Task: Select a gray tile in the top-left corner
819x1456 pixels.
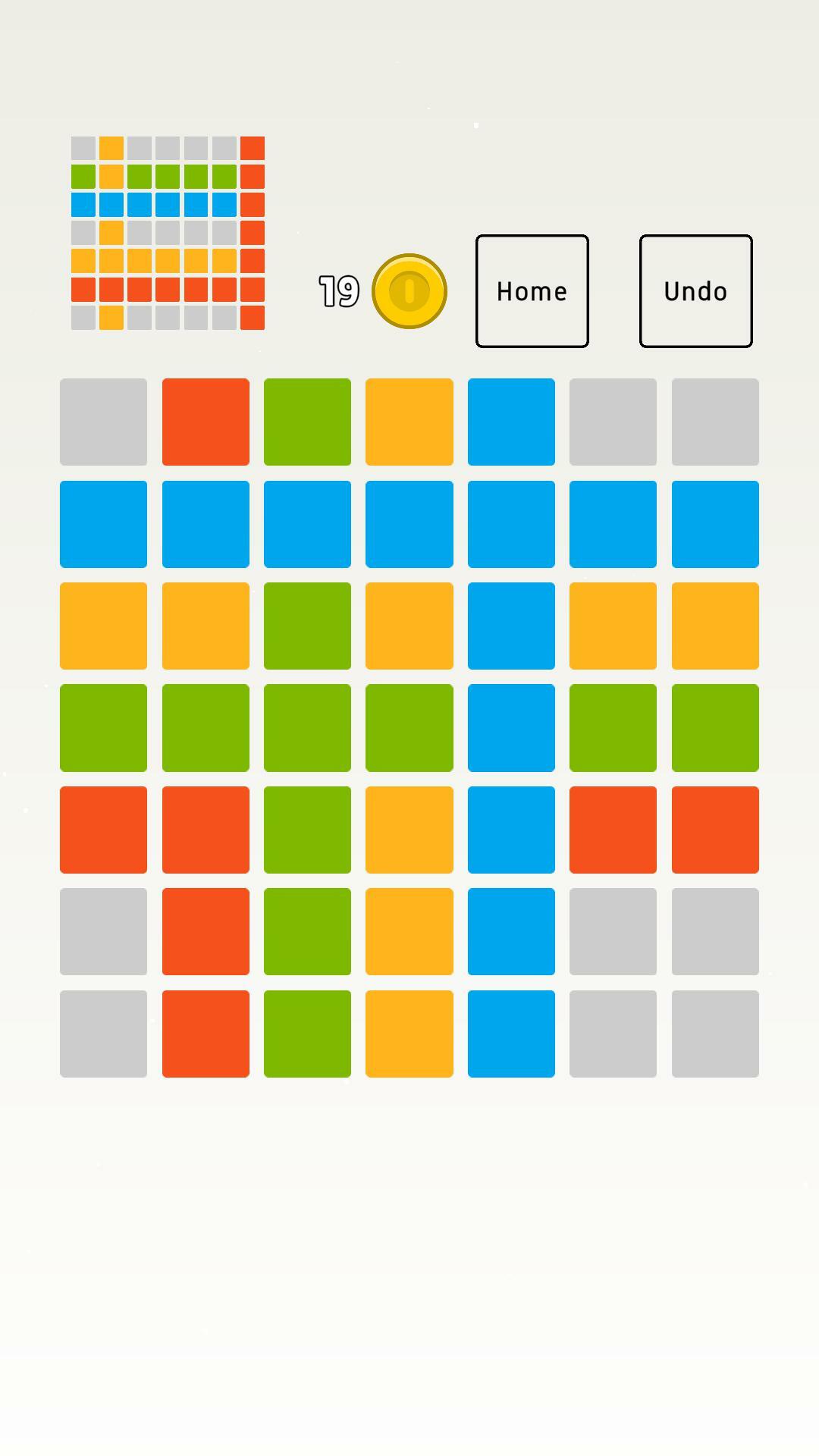Action: coord(103,422)
